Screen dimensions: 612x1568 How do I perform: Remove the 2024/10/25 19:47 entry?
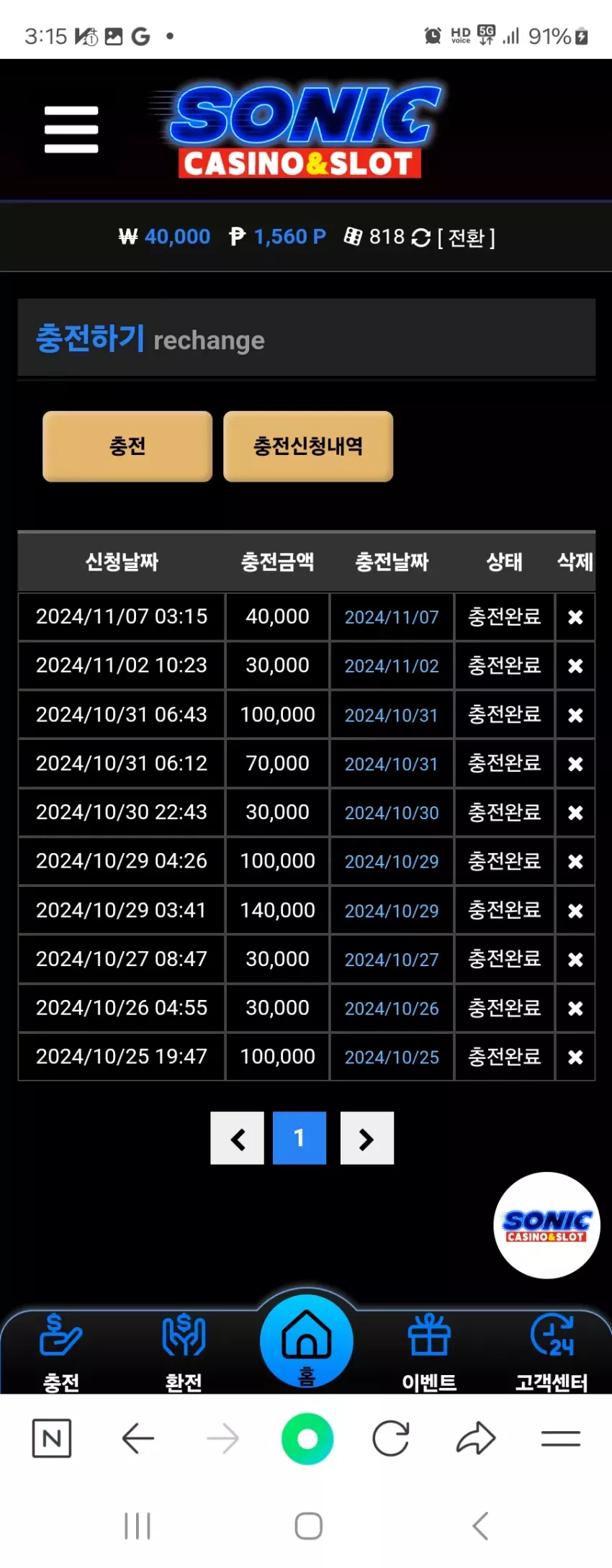coord(575,1057)
